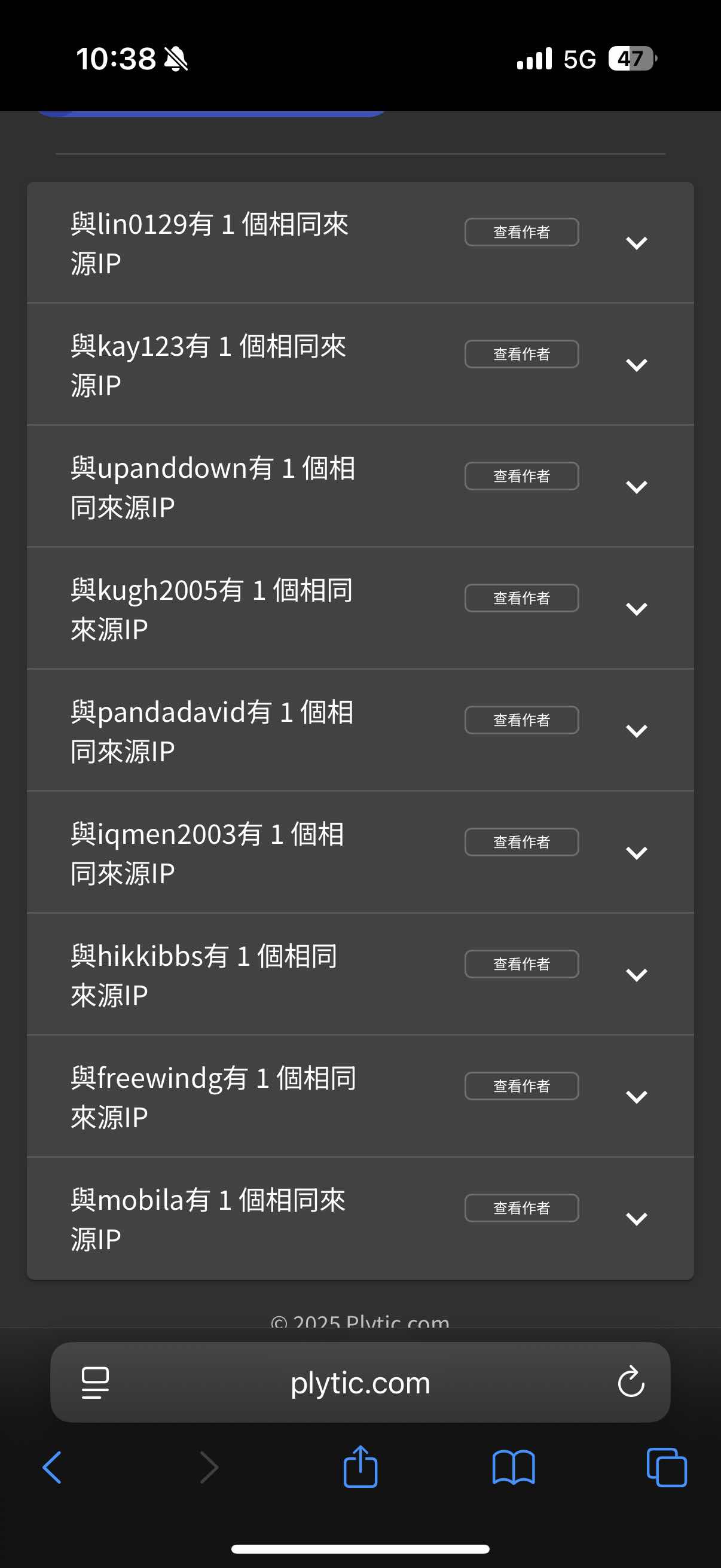Tap 查看作者 button for lin0129
Screen dimensions: 721x1568
click(x=521, y=232)
